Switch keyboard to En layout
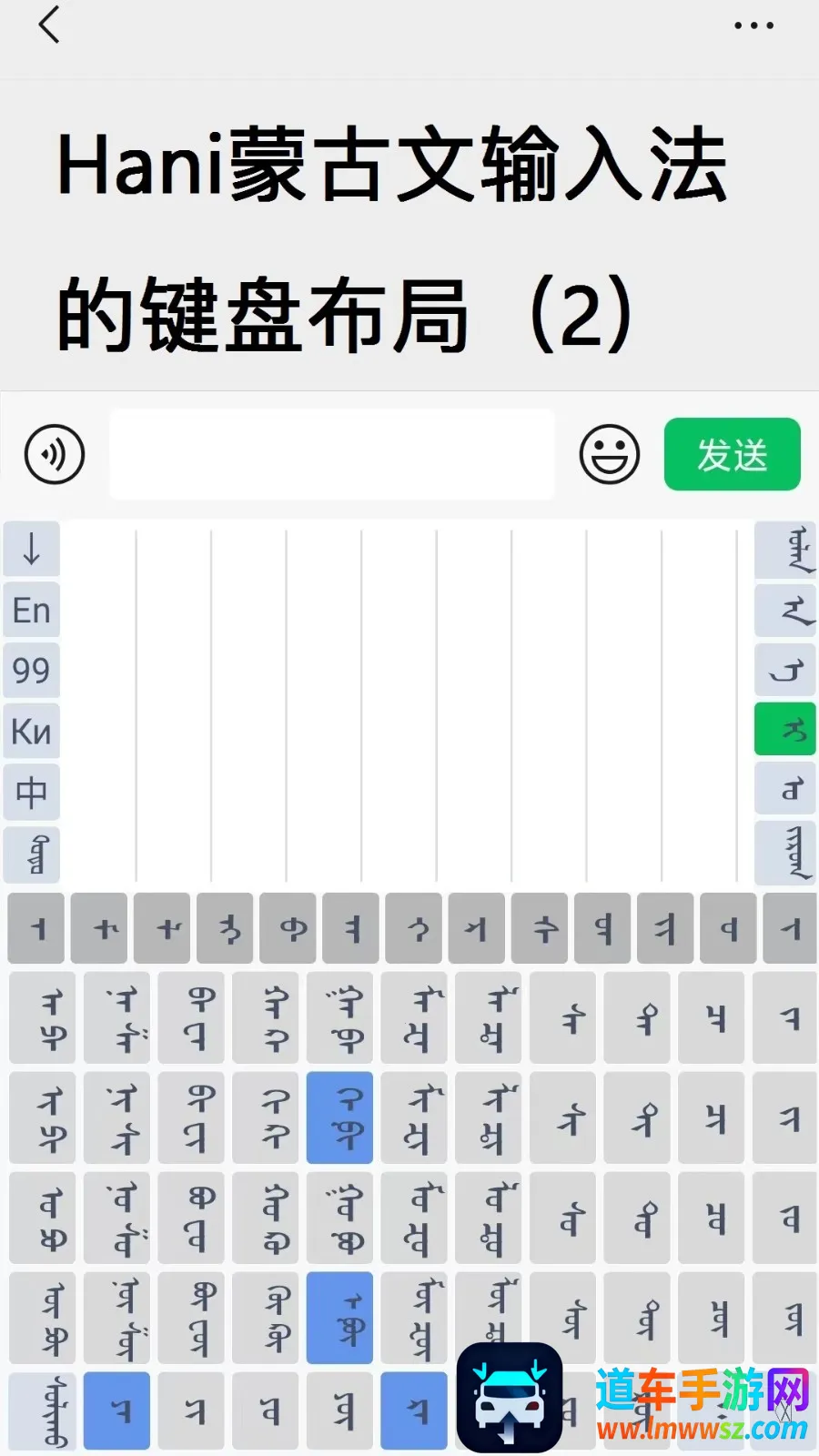This screenshot has height=1456, width=819. coord(32,610)
